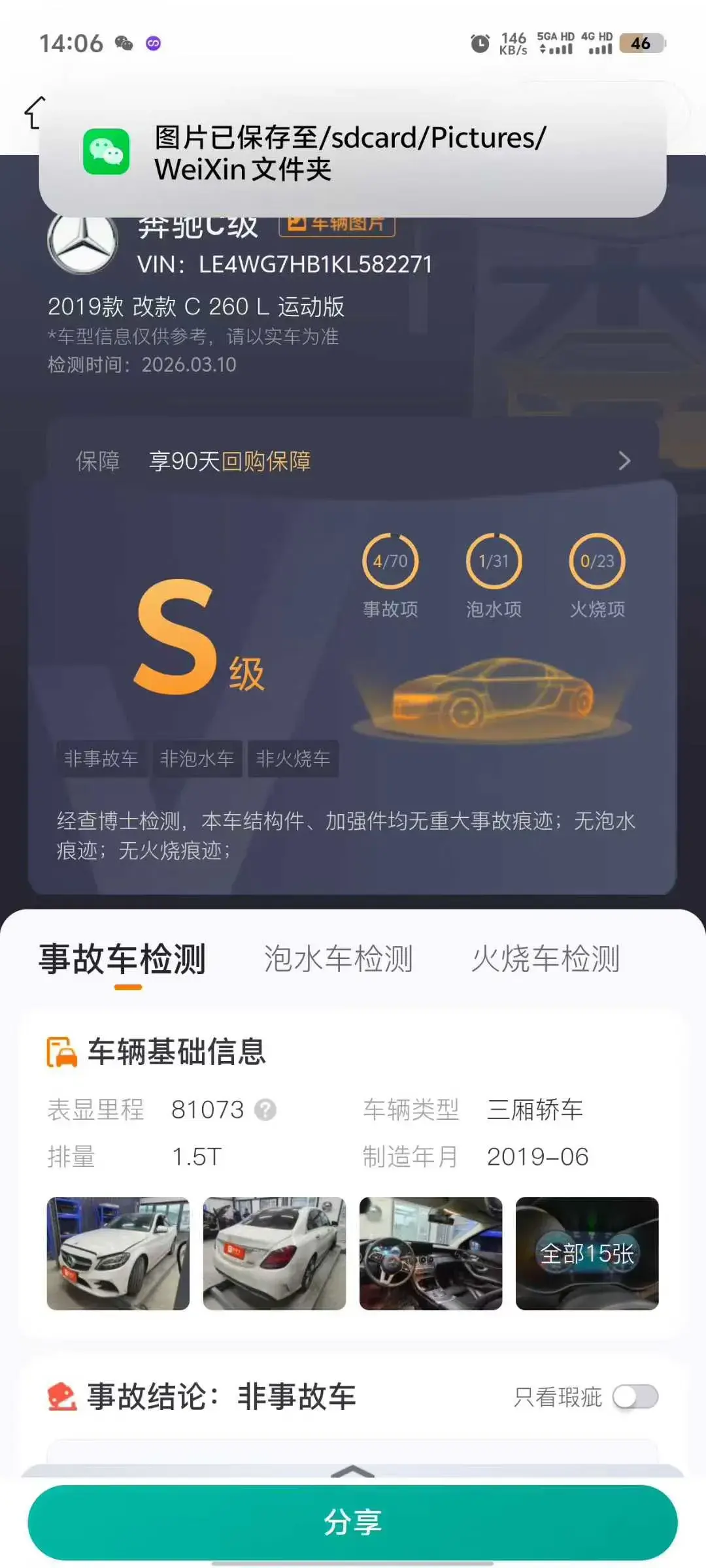Switch to the 泡水车检测 tab
This screenshot has width=706, height=1568.
(338, 959)
